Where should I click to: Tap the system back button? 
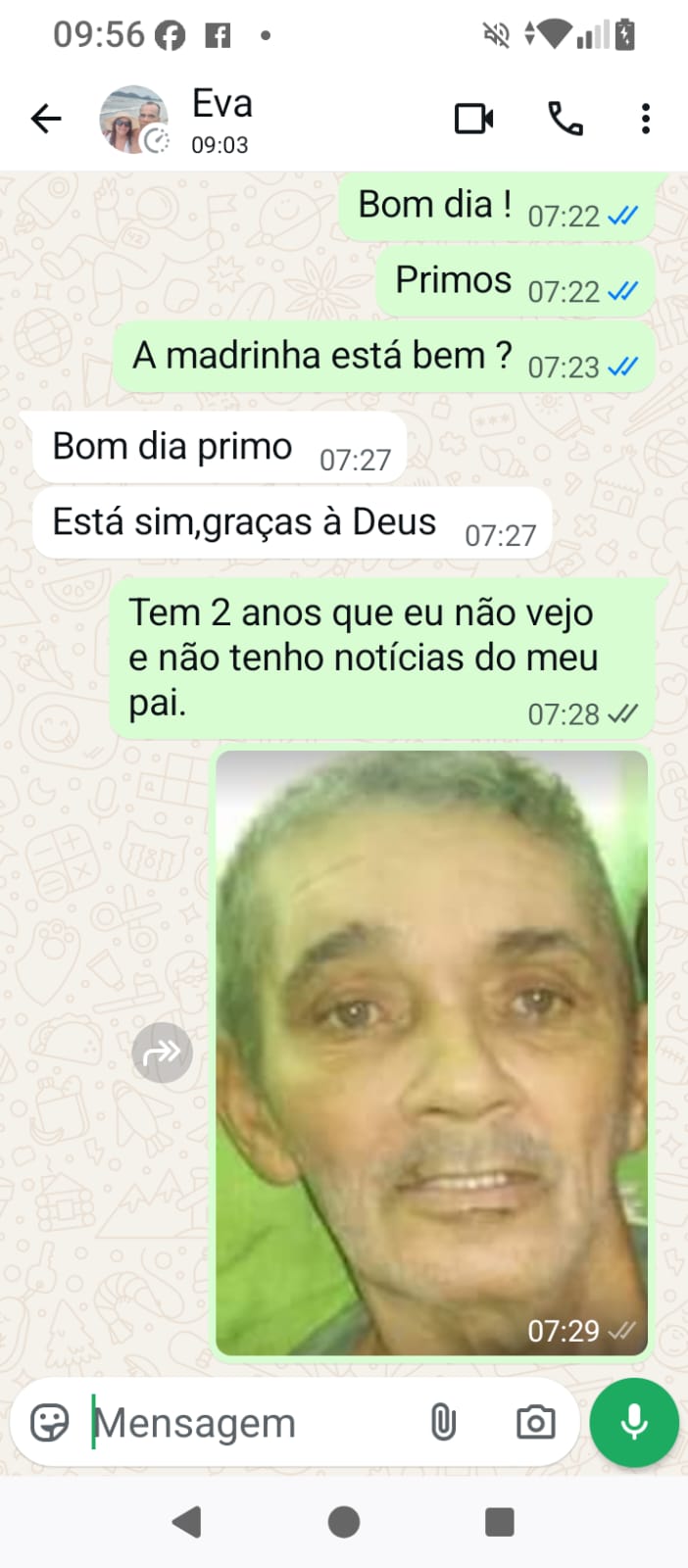tap(186, 1522)
